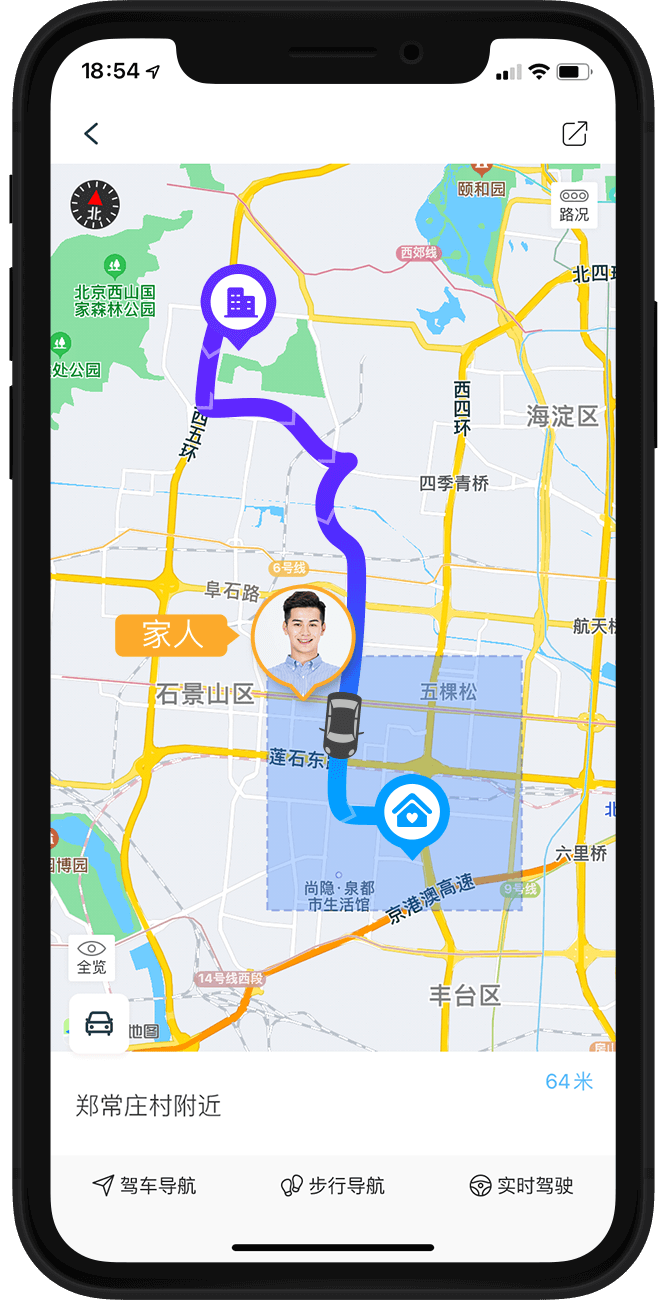The image size is (668, 1300).
Task: Open 实时驾驶 real-time driving
Action: coord(521,1186)
